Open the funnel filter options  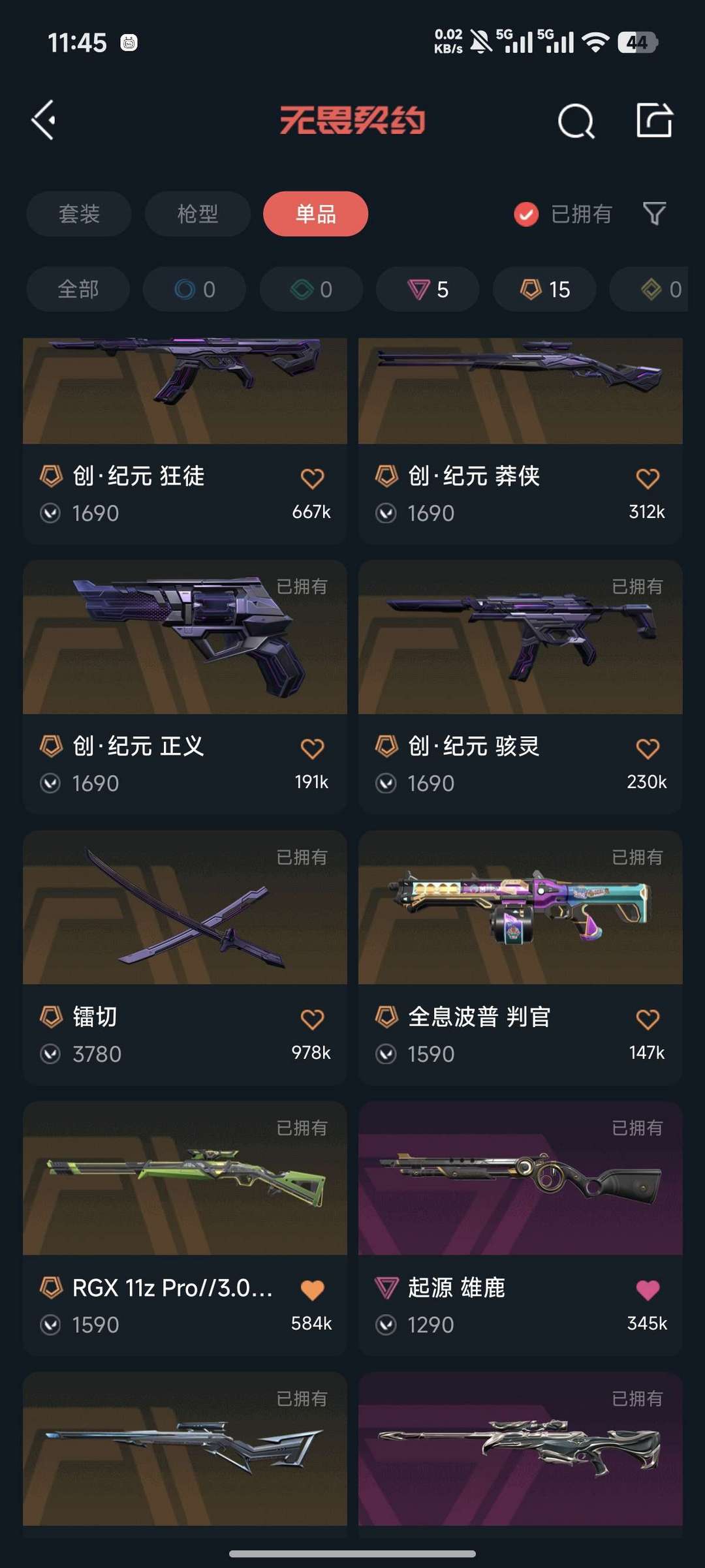click(x=654, y=214)
